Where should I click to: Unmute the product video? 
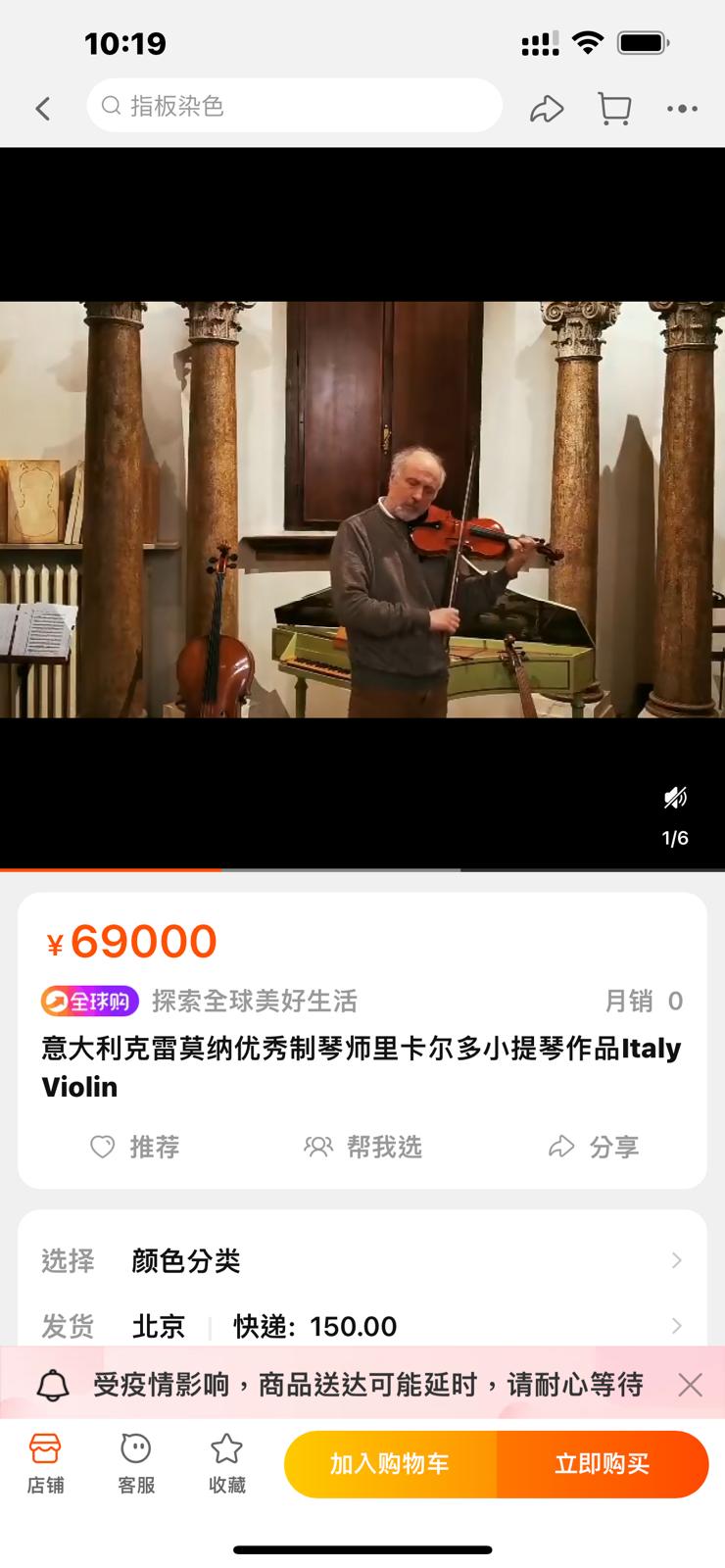tap(675, 798)
